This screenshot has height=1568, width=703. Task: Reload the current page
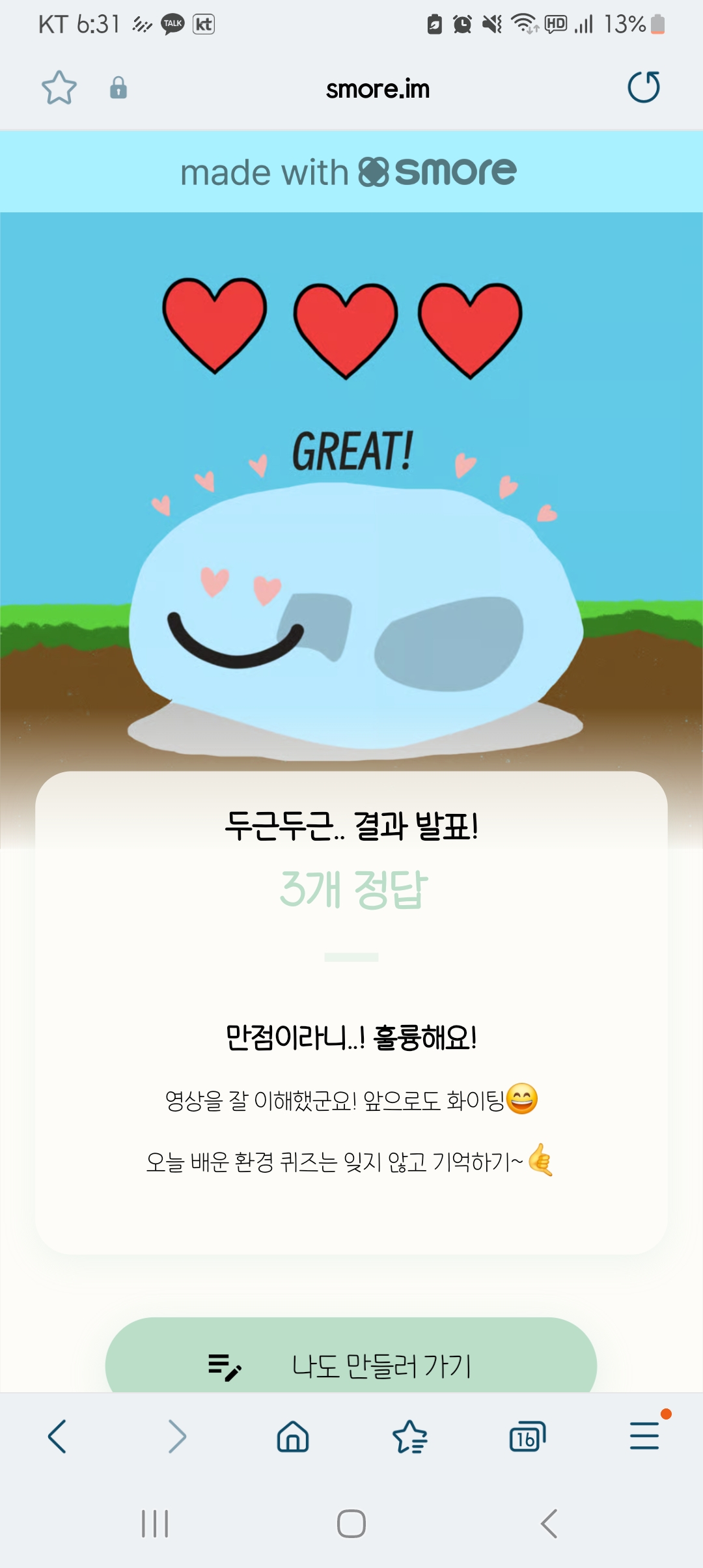coord(644,87)
